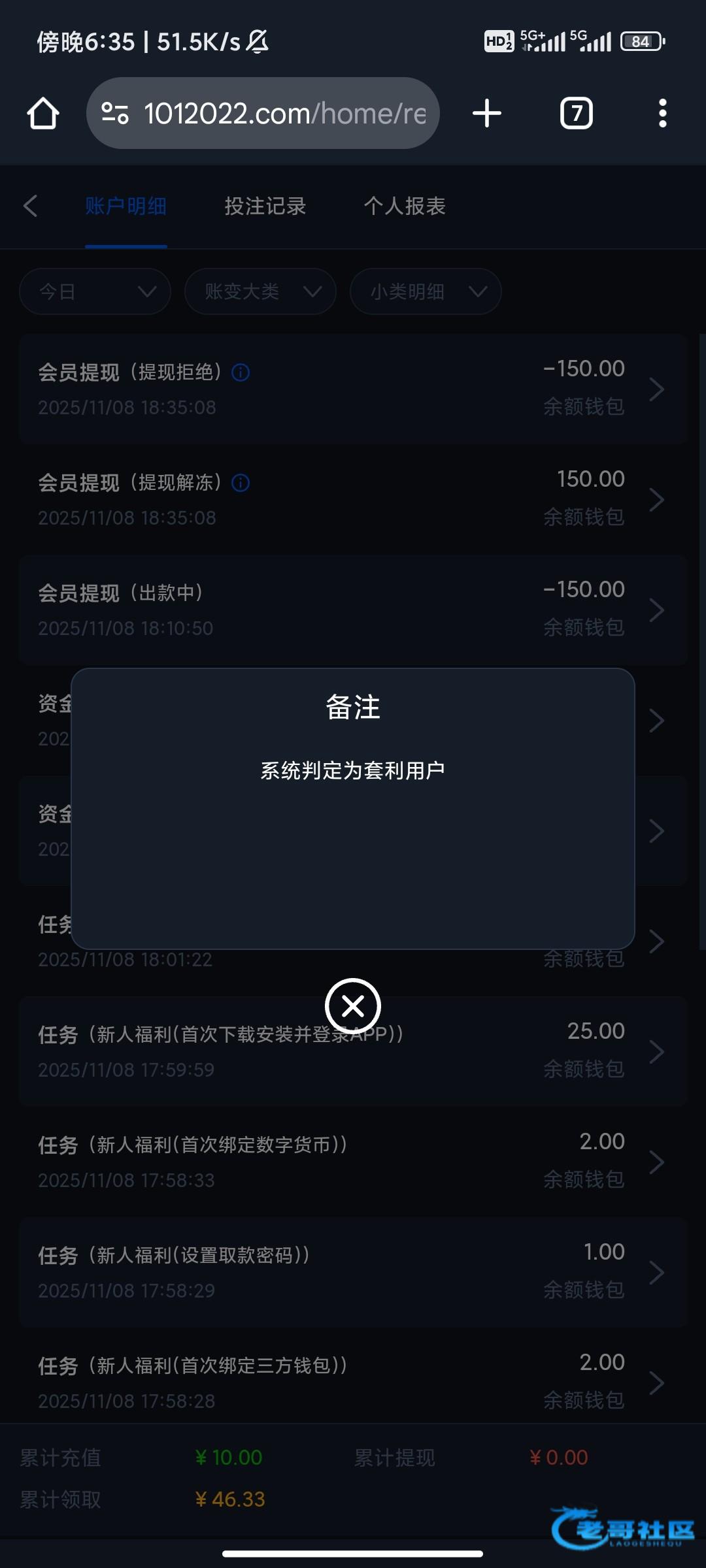Open the browser overflow menu
The width and height of the screenshot is (706, 1568).
point(663,113)
